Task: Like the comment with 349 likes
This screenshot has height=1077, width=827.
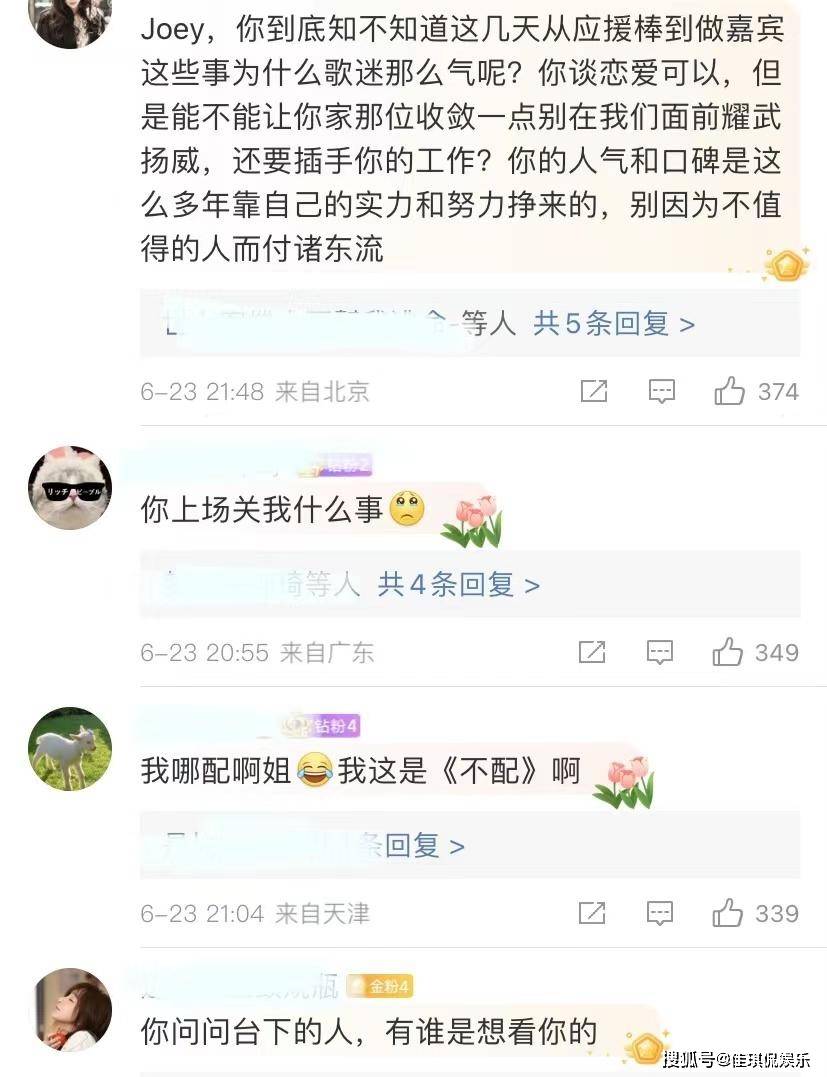Action: coord(728,653)
